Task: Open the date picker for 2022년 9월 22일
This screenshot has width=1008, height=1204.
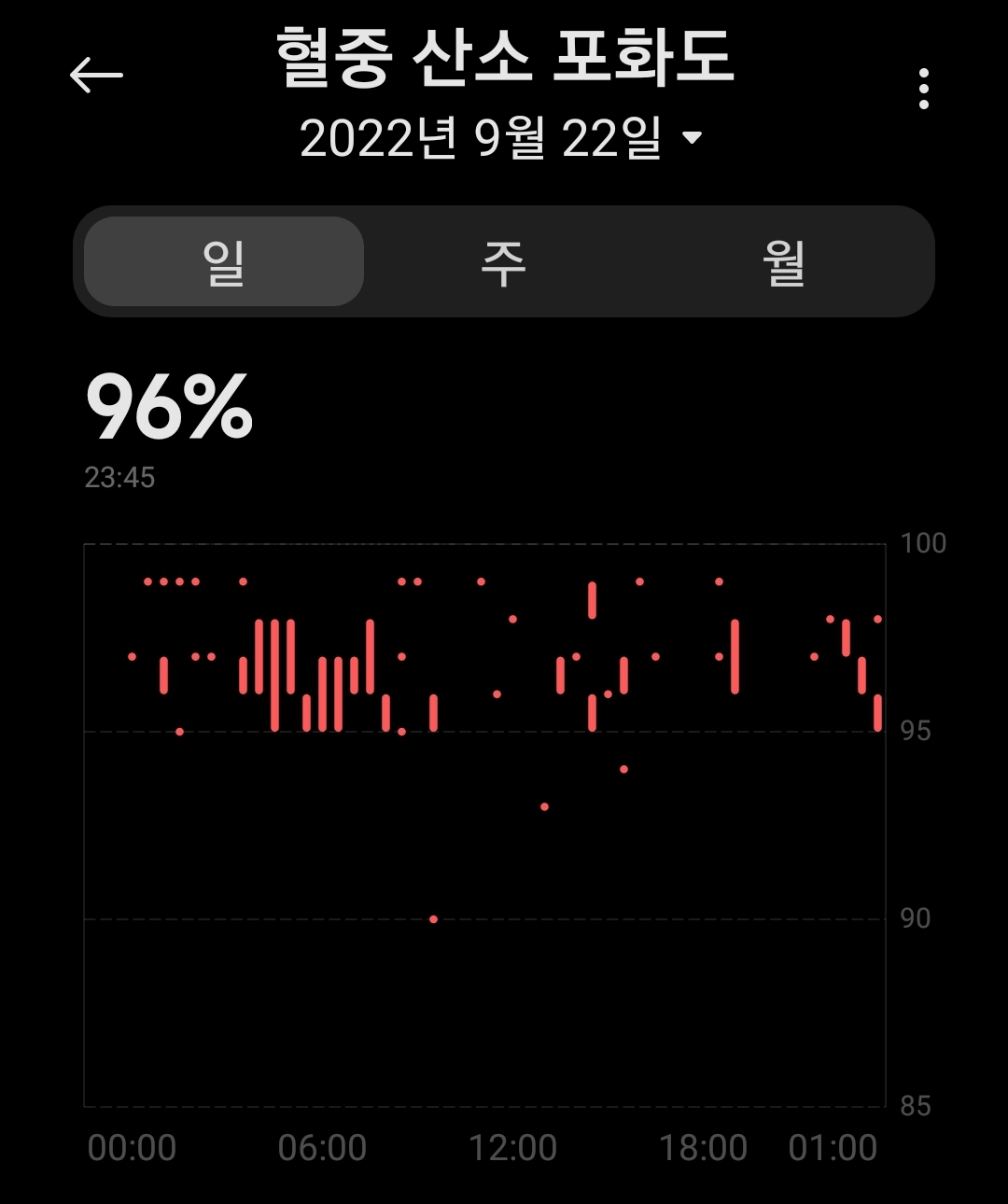Action: tap(500, 138)
